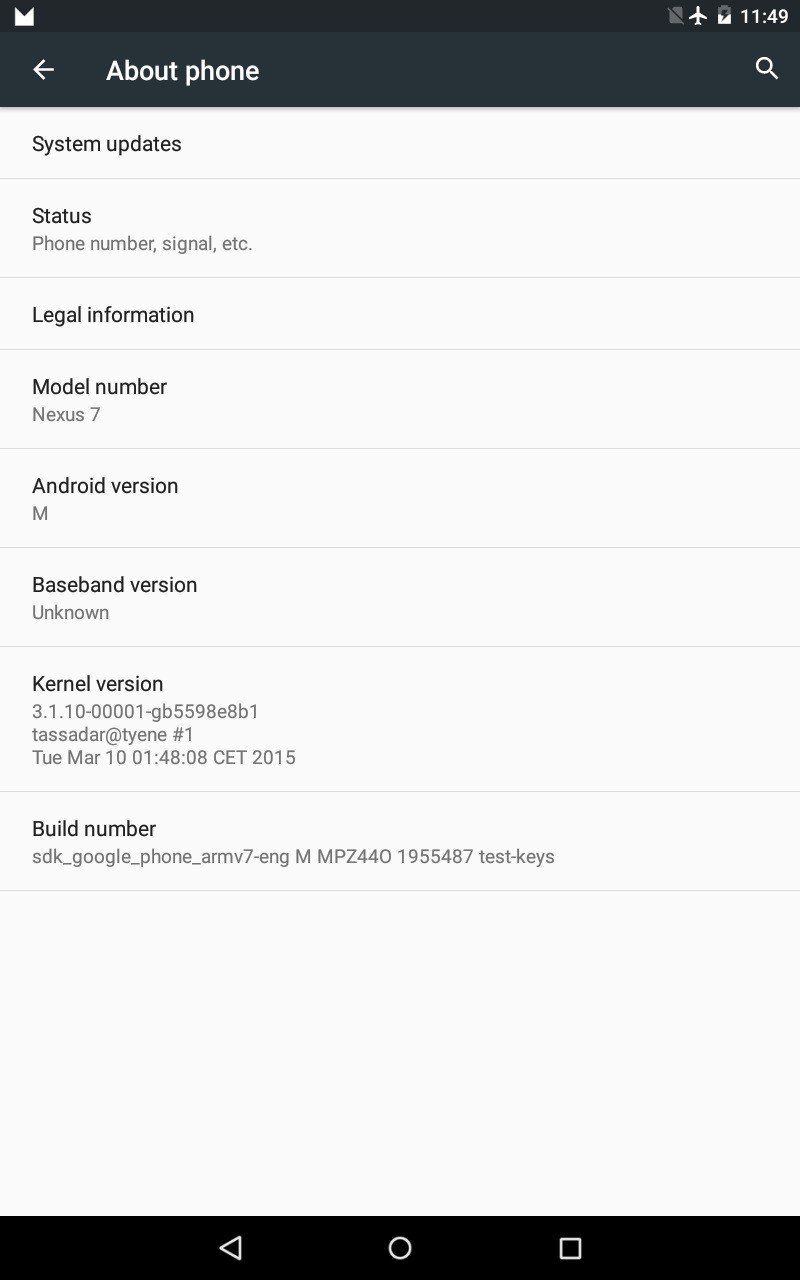The height and width of the screenshot is (1280, 800).
Task: Open Legal information
Action: pyautogui.click(x=400, y=314)
